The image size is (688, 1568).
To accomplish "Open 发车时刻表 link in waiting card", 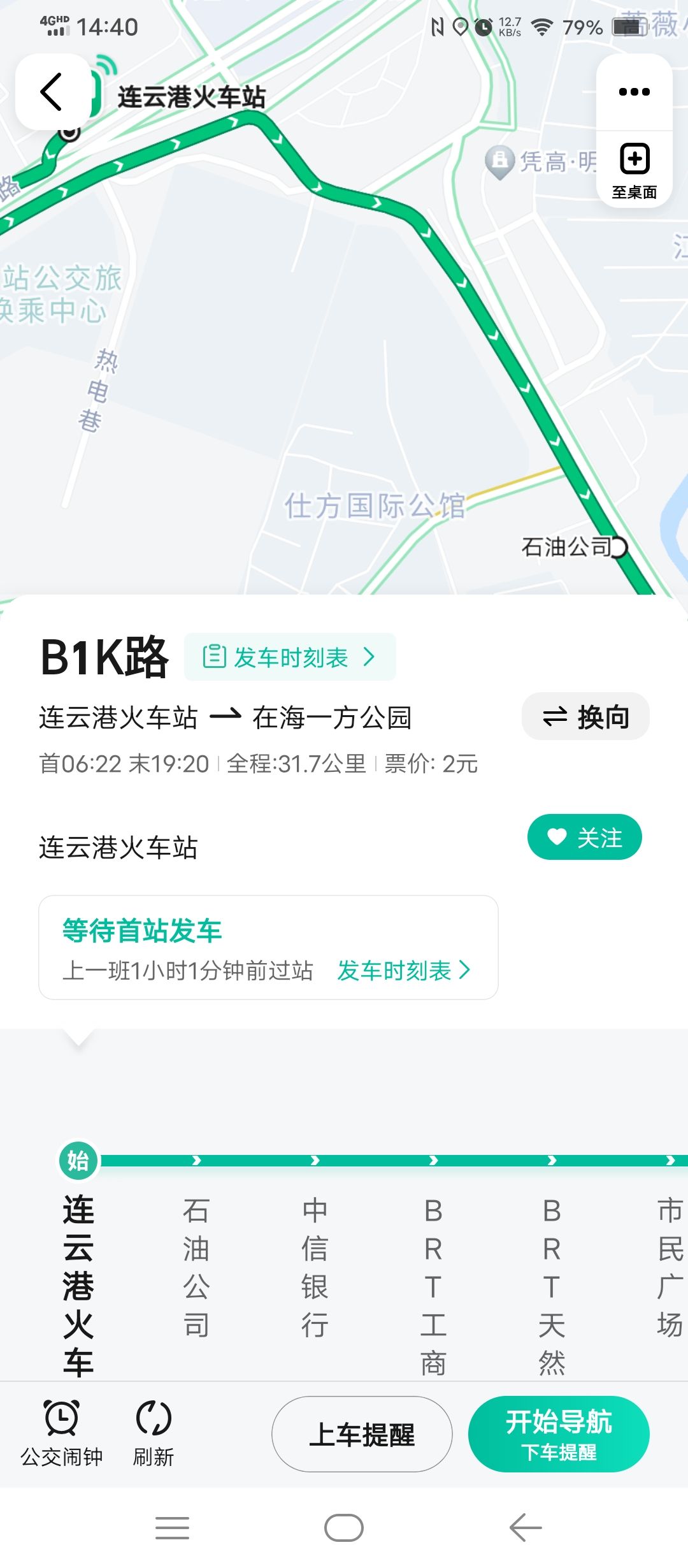I will pyautogui.click(x=404, y=971).
